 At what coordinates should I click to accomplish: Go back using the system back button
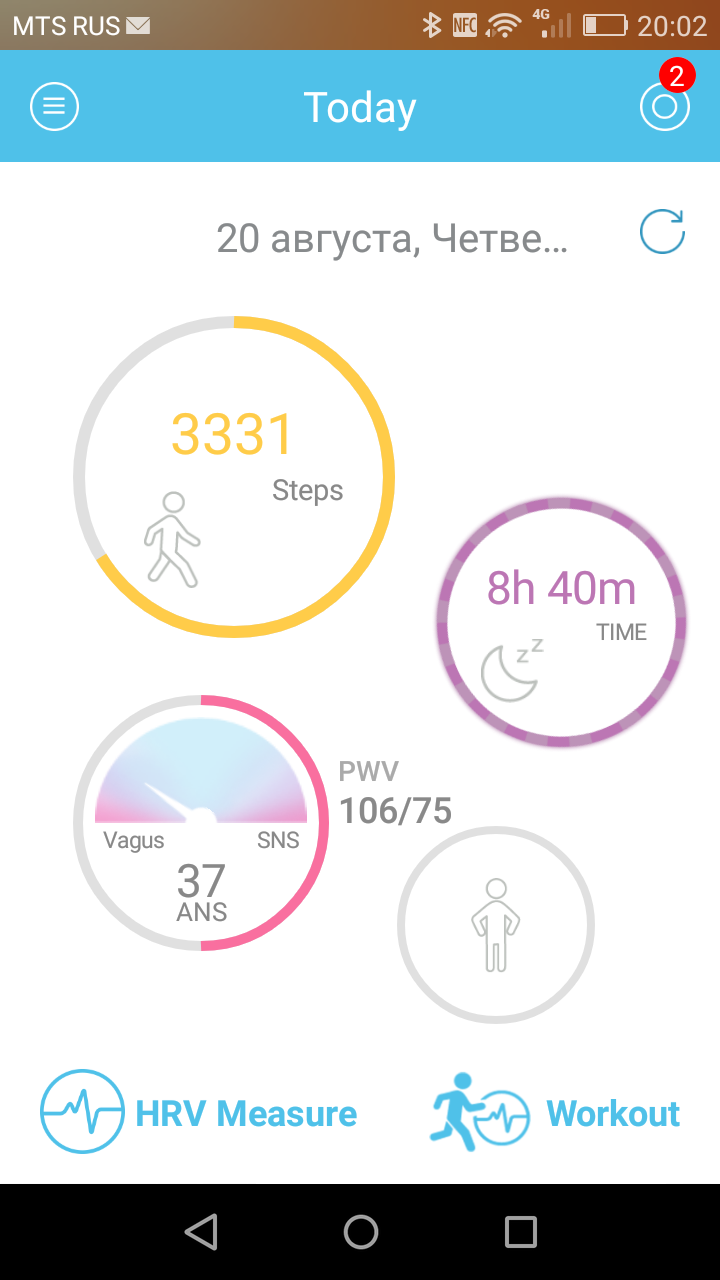click(201, 1232)
